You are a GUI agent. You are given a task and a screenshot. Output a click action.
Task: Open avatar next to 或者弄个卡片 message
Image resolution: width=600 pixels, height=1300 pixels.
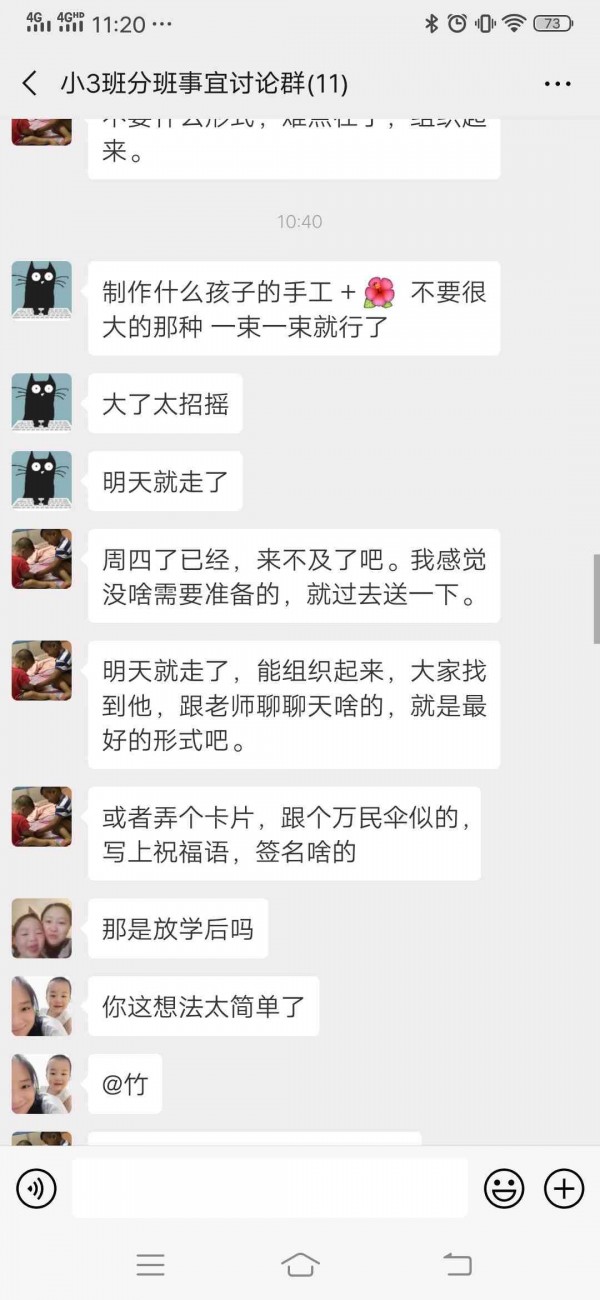pos(42,816)
